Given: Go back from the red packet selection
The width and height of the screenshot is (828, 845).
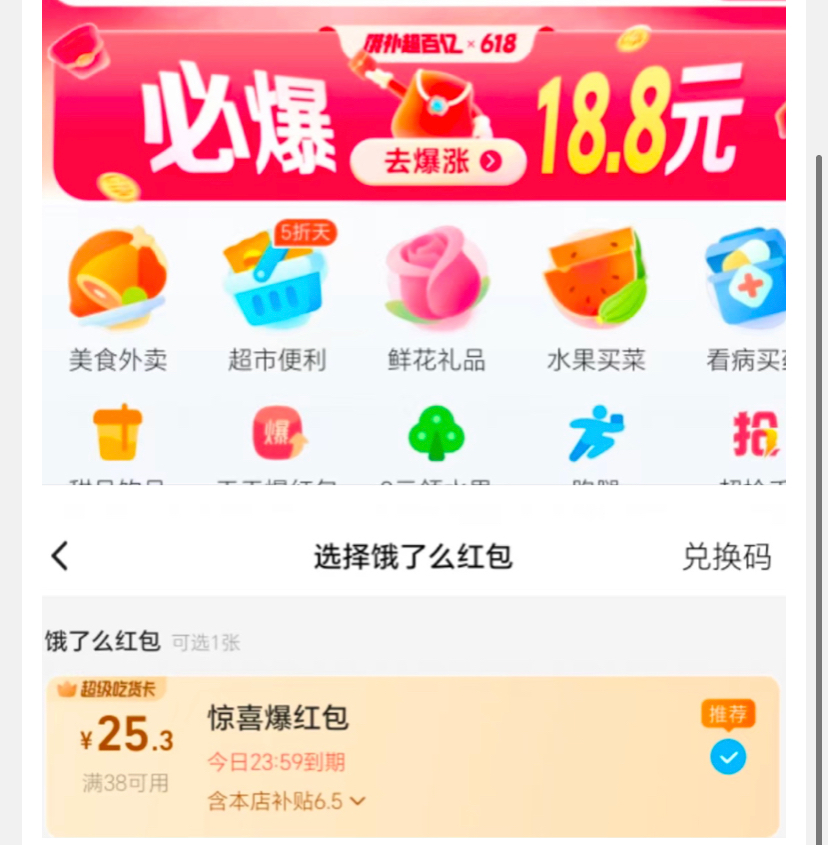Looking at the screenshot, I should tap(61, 556).
